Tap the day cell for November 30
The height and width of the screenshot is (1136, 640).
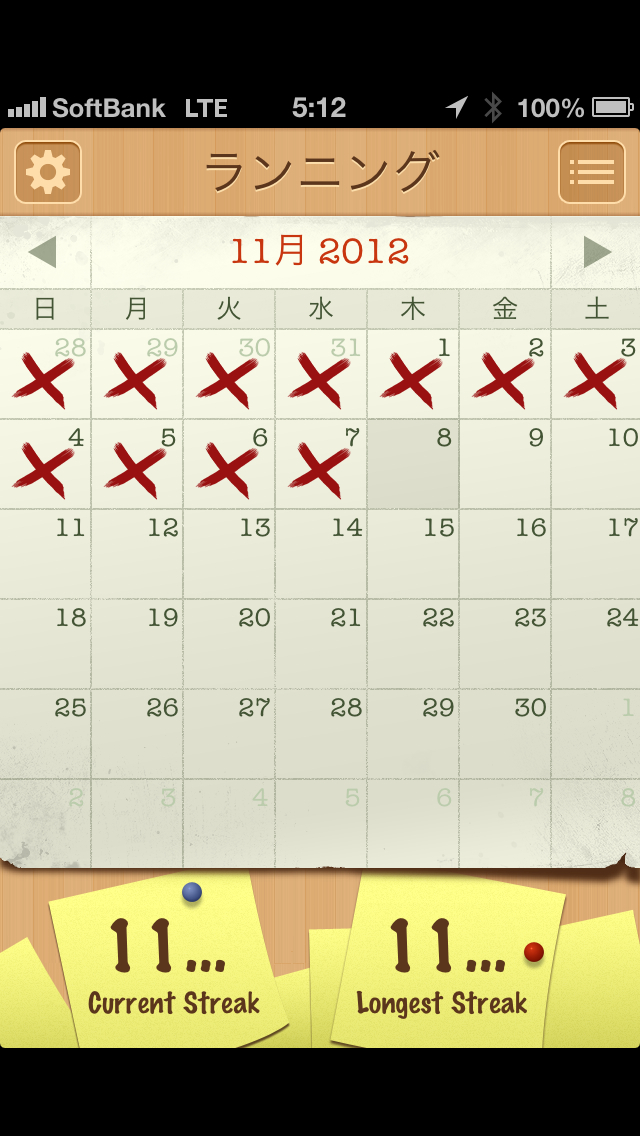pos(505,735)
